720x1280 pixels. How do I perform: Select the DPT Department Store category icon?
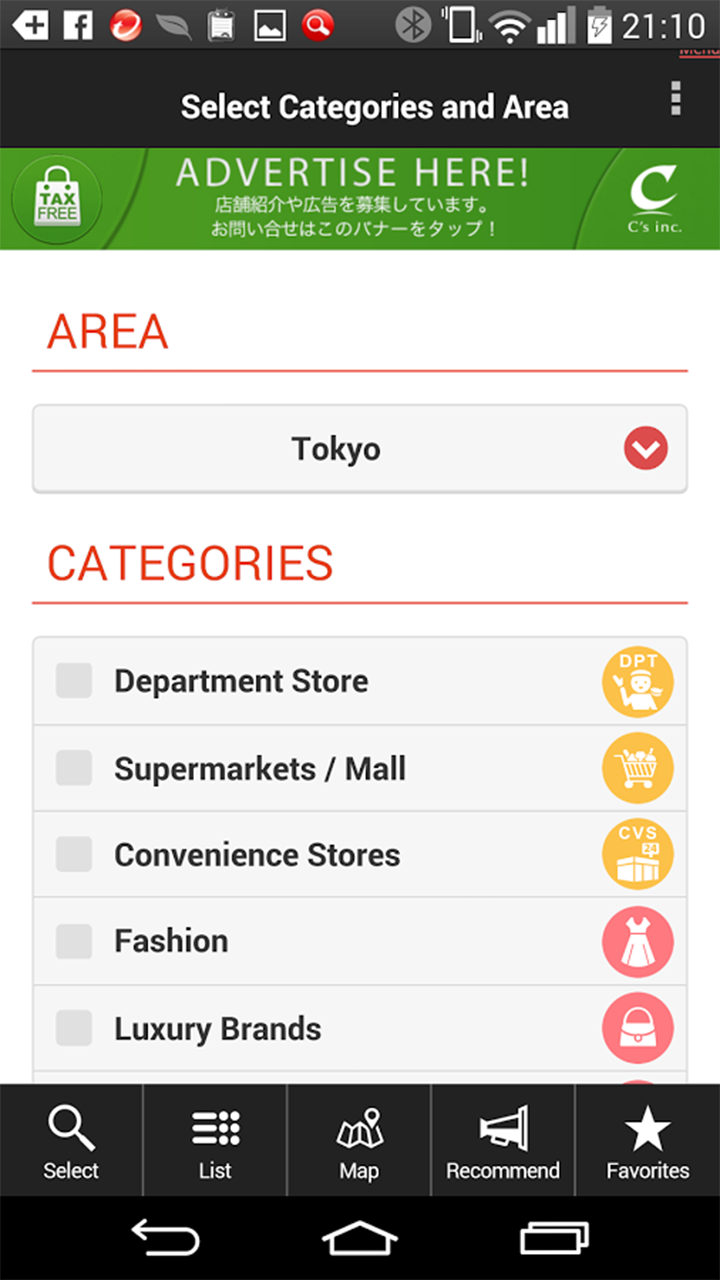click(639, 681)
